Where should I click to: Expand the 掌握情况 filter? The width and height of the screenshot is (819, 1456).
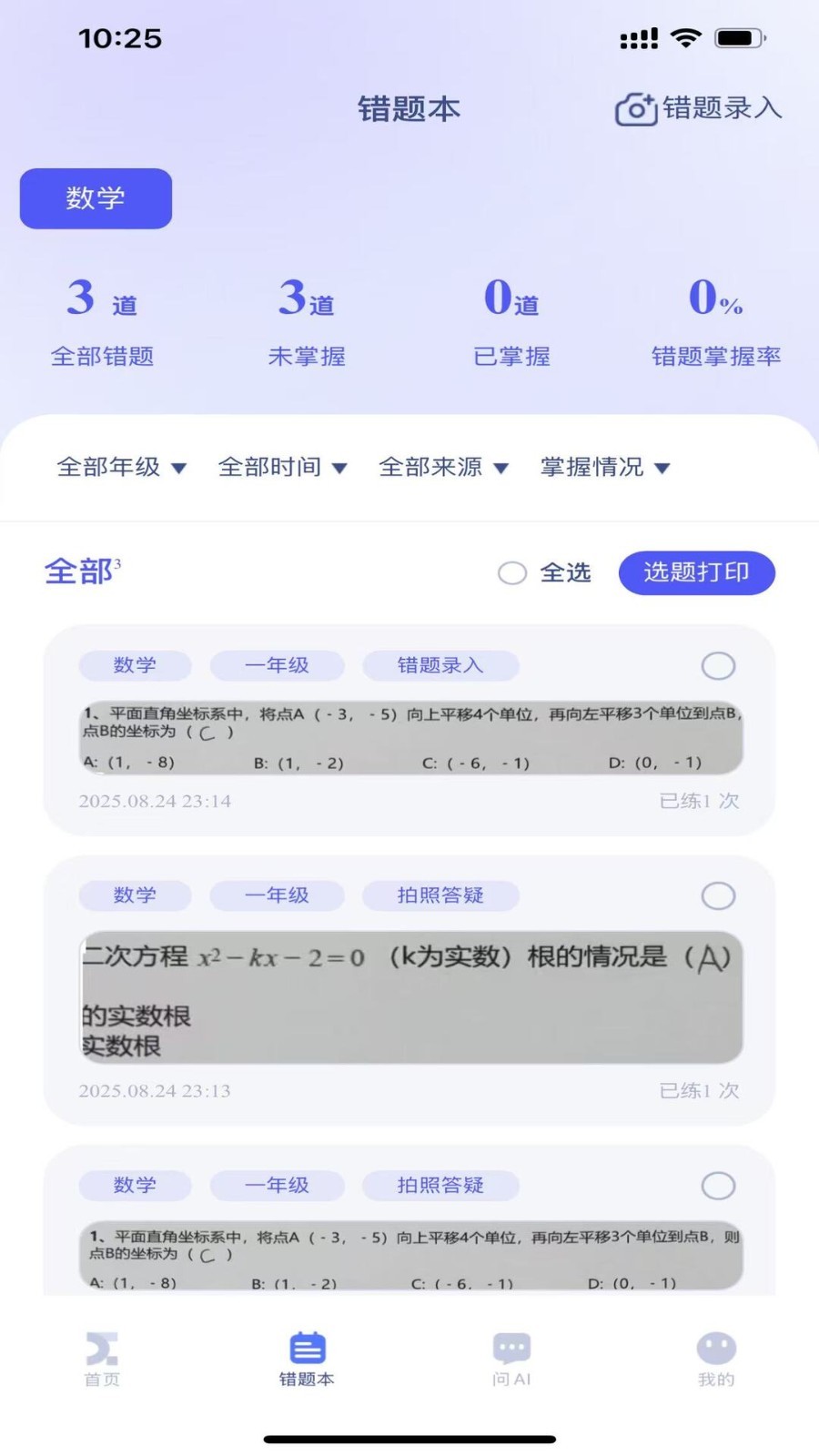[x=604, y=468]
